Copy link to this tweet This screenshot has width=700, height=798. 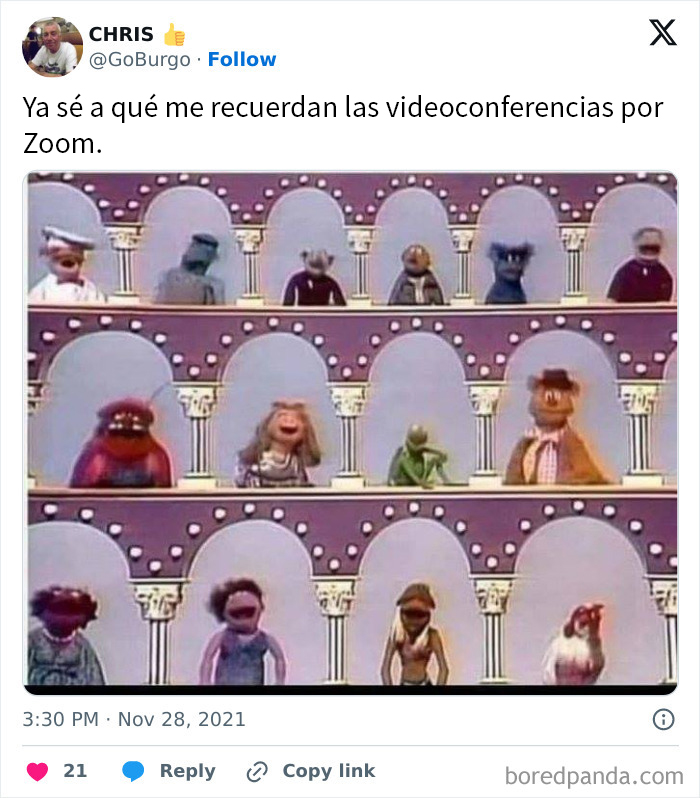[311, 771]
